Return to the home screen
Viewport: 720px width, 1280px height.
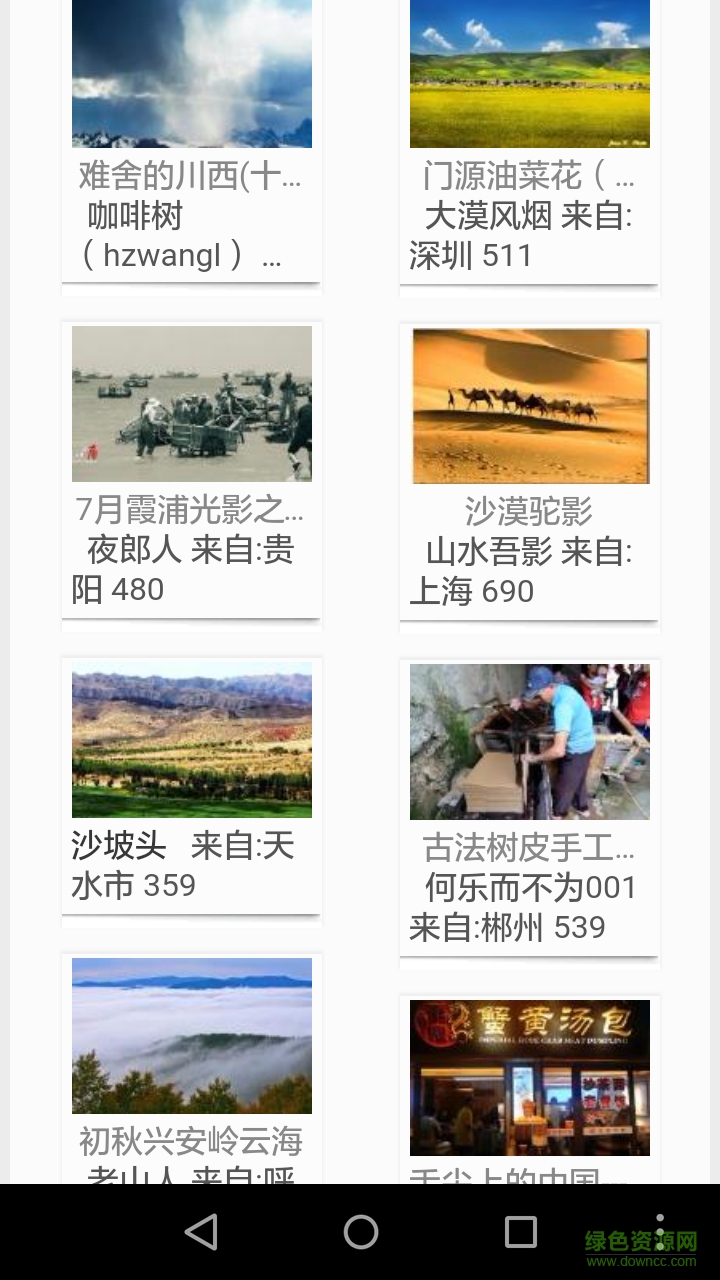point(360,1232)
